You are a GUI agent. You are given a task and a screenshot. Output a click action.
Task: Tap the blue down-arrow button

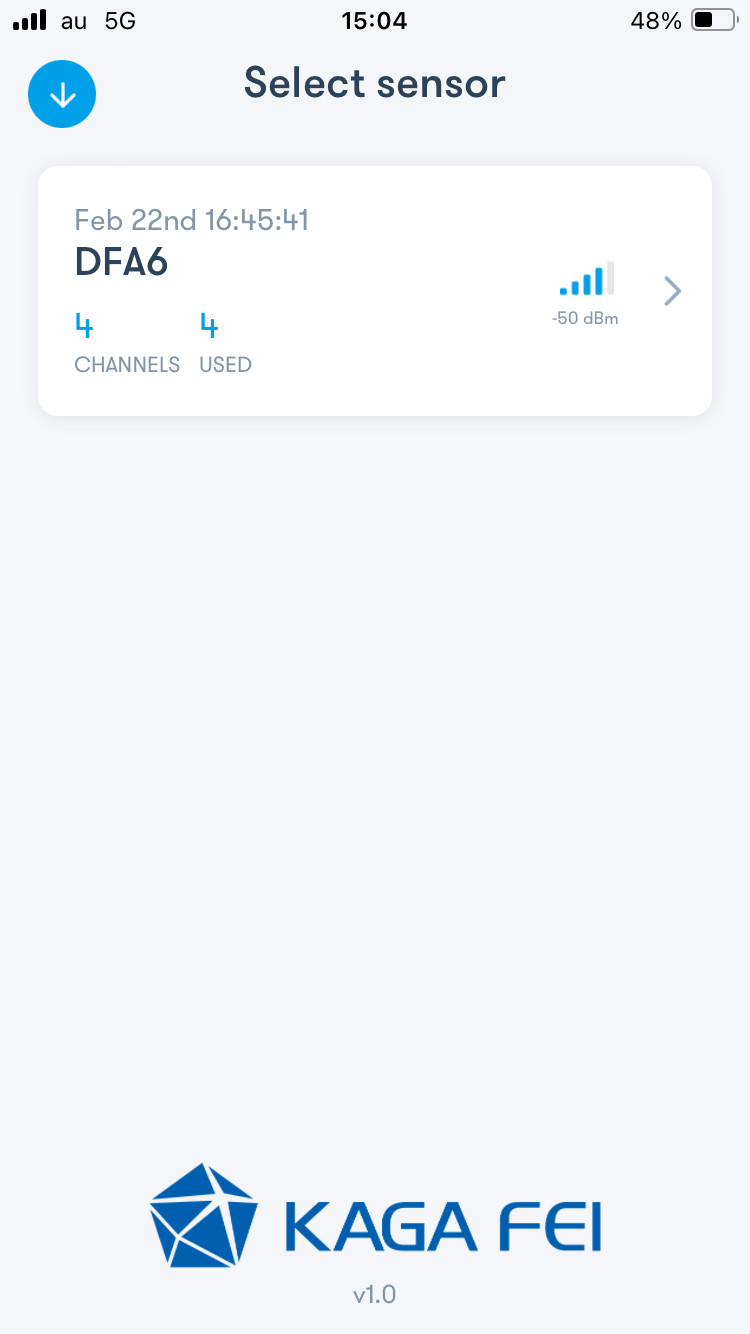tap(62, 95)
